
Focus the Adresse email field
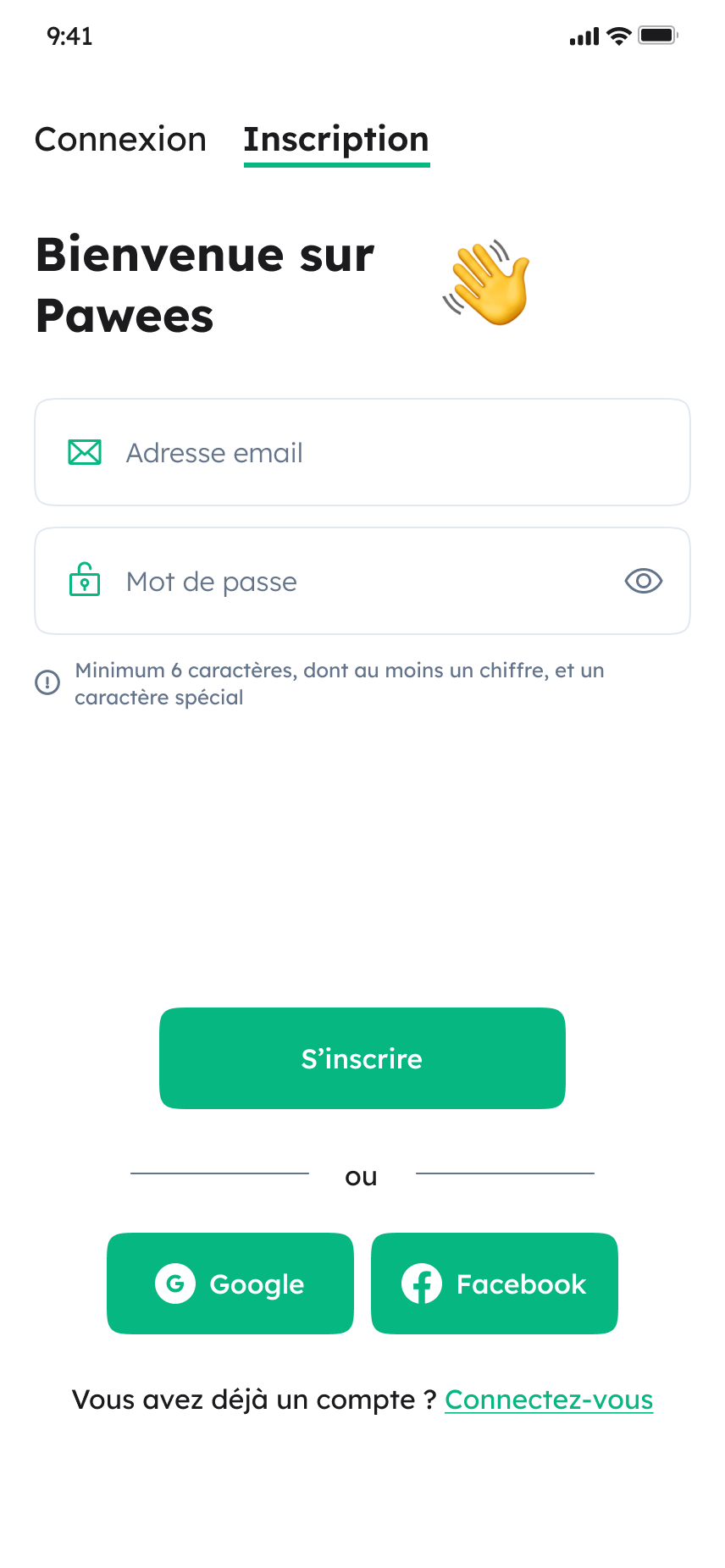tap(362, 453)
